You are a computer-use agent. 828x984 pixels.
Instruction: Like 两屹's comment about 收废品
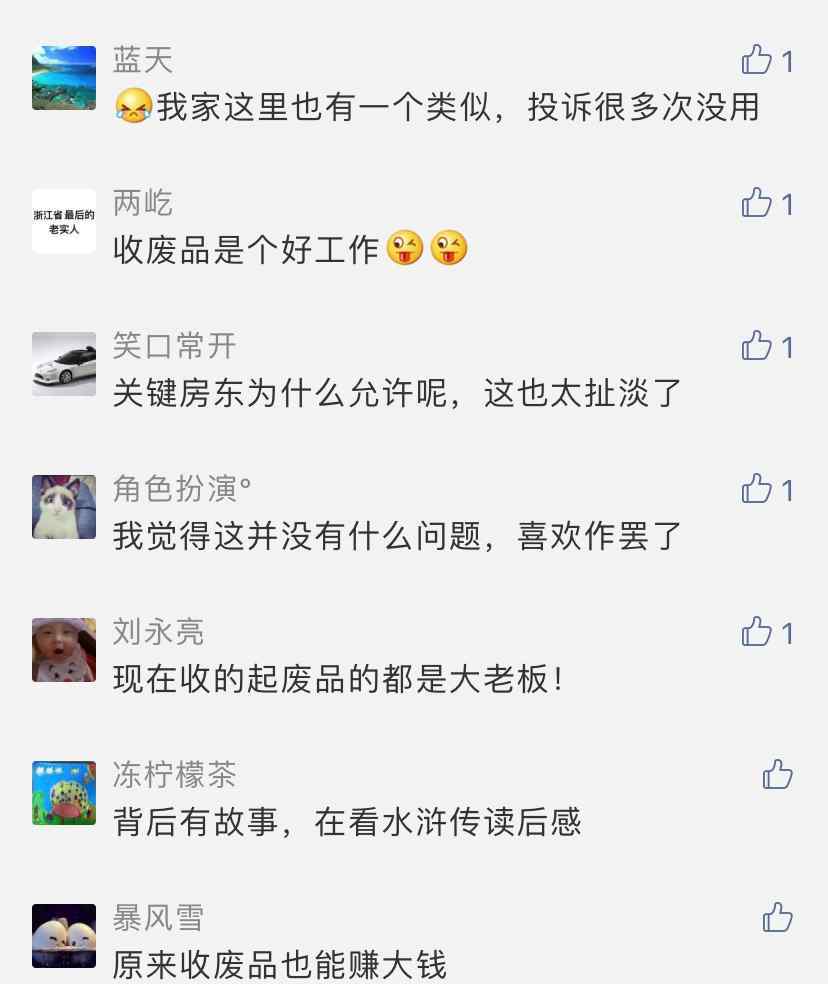point(757,203)
